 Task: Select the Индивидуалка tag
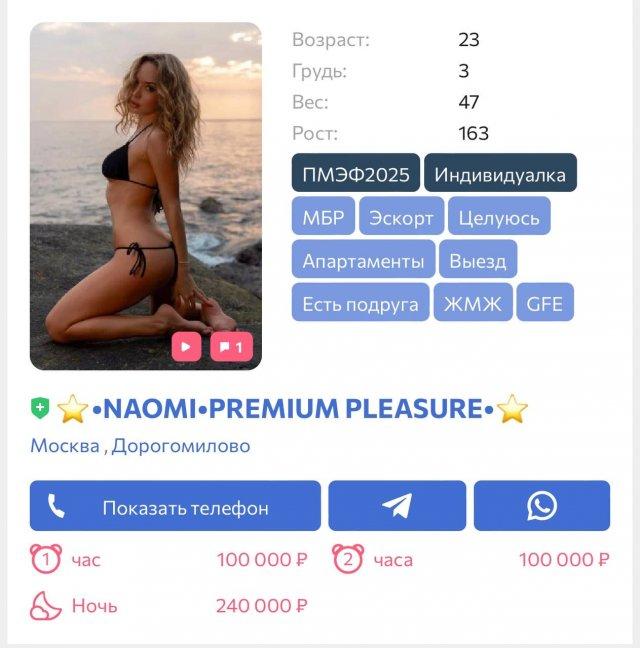point(500,173)
